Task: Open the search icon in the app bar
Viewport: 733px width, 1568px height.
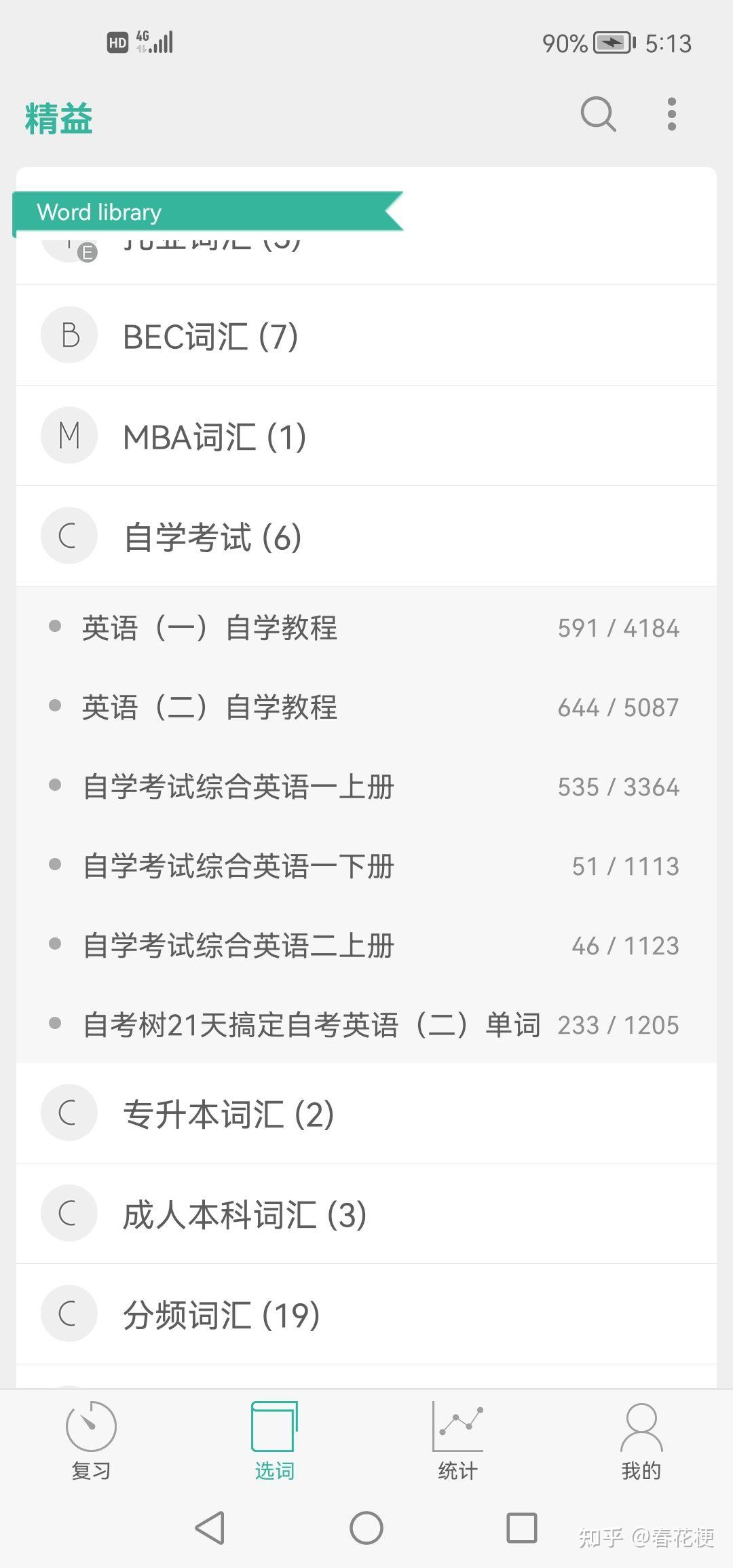Action: point(598,114)
